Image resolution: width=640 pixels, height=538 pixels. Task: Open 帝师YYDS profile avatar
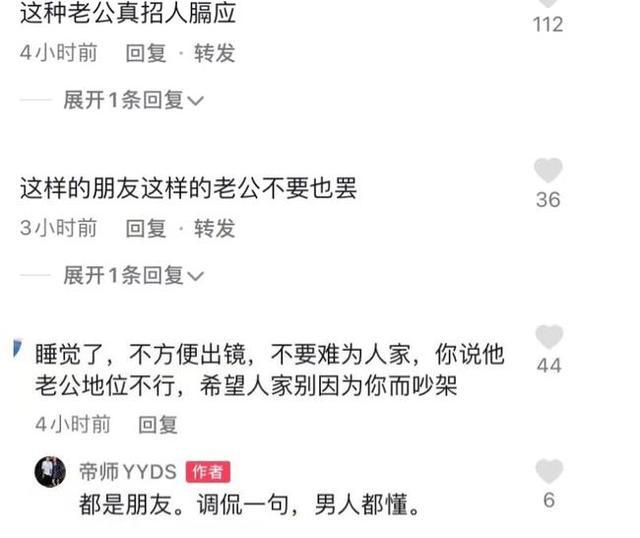(x=50, y=471)
